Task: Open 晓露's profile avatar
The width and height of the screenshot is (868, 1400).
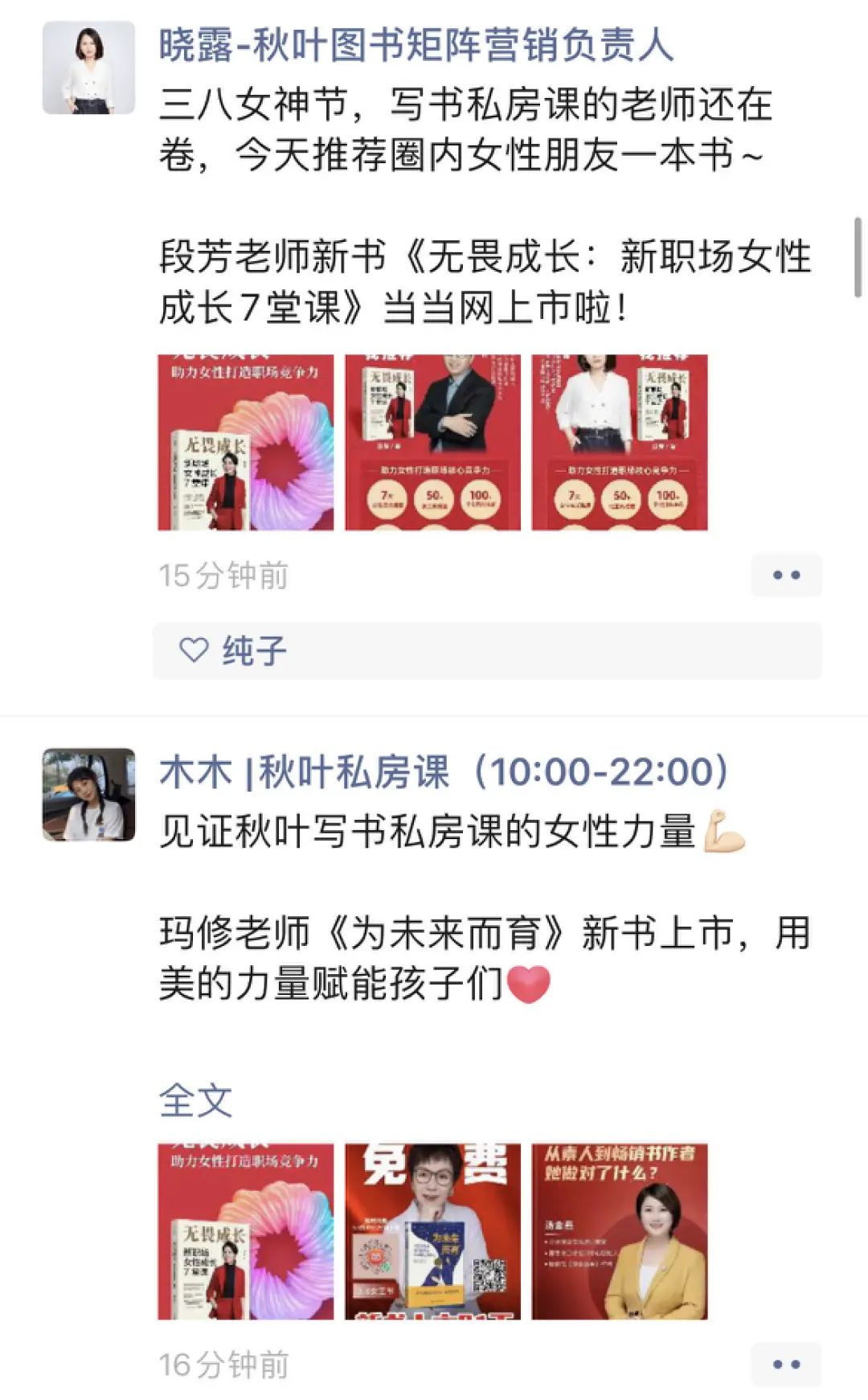Action: 88,68
